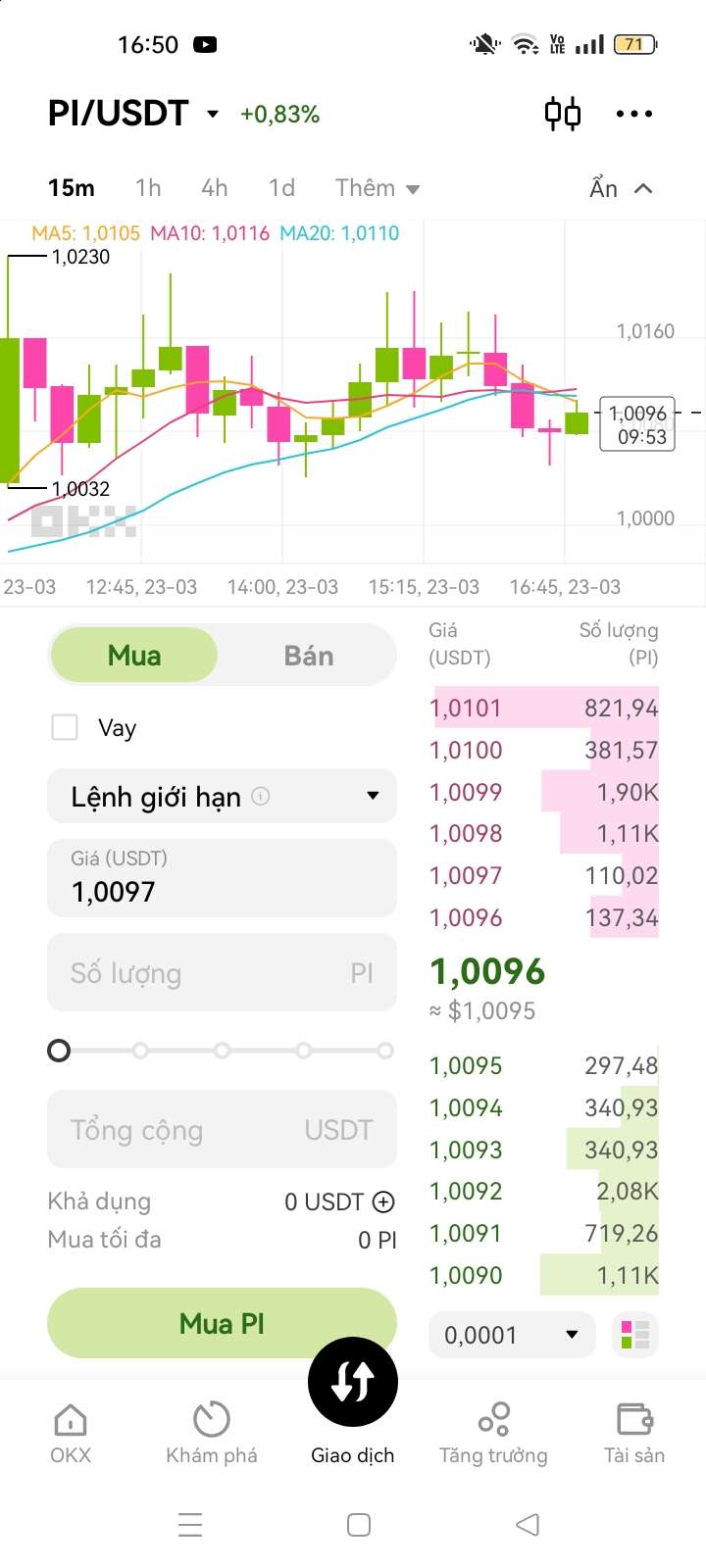Toggle the order book layout icon
Image resolution: width=706 pixels, height=1568 pixels.
[634, 1335]
